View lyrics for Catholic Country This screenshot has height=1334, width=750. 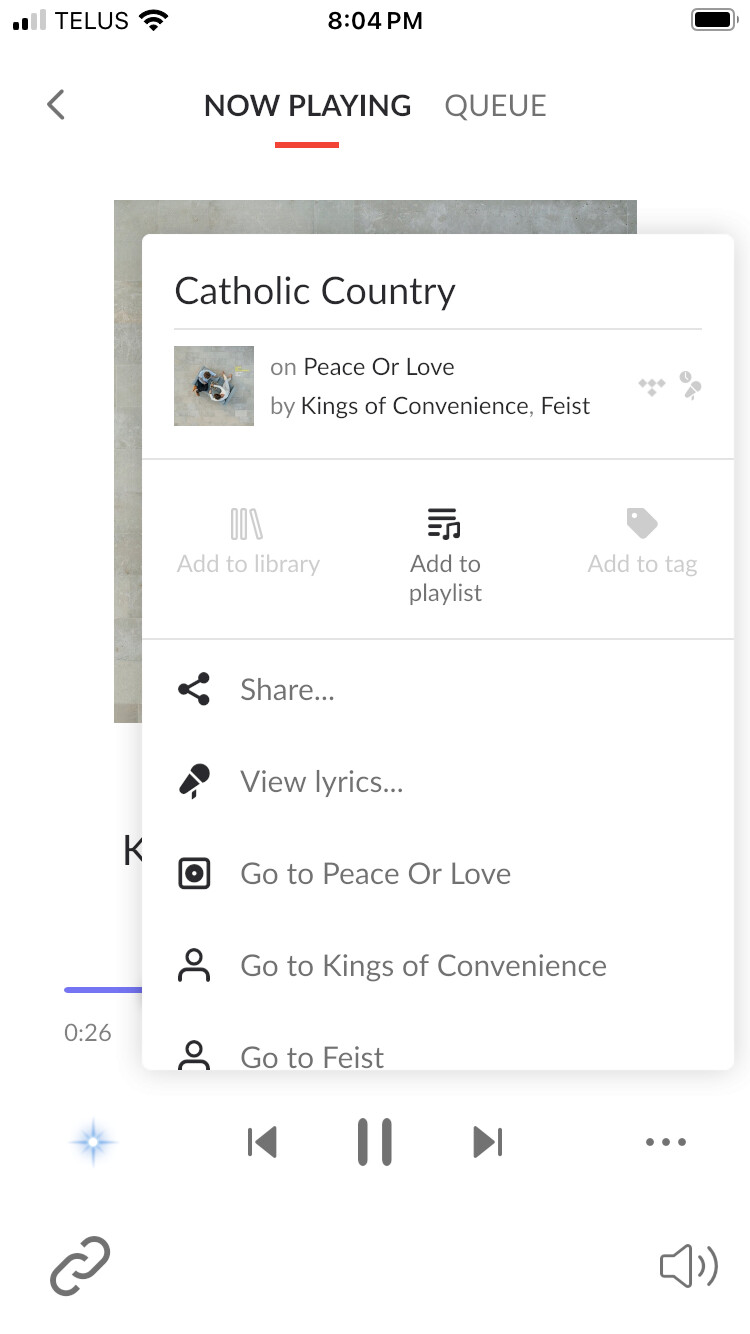coord(437,782)
